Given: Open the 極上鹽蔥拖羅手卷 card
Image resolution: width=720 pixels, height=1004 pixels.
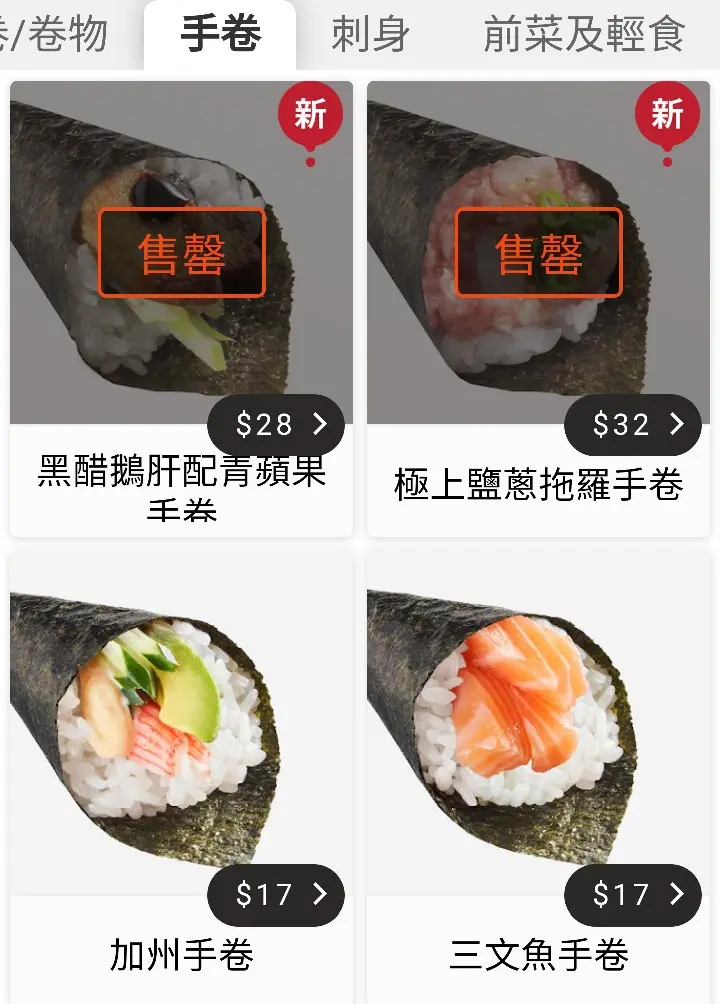Looking at the screenshot, I should [x=538, y=300].
